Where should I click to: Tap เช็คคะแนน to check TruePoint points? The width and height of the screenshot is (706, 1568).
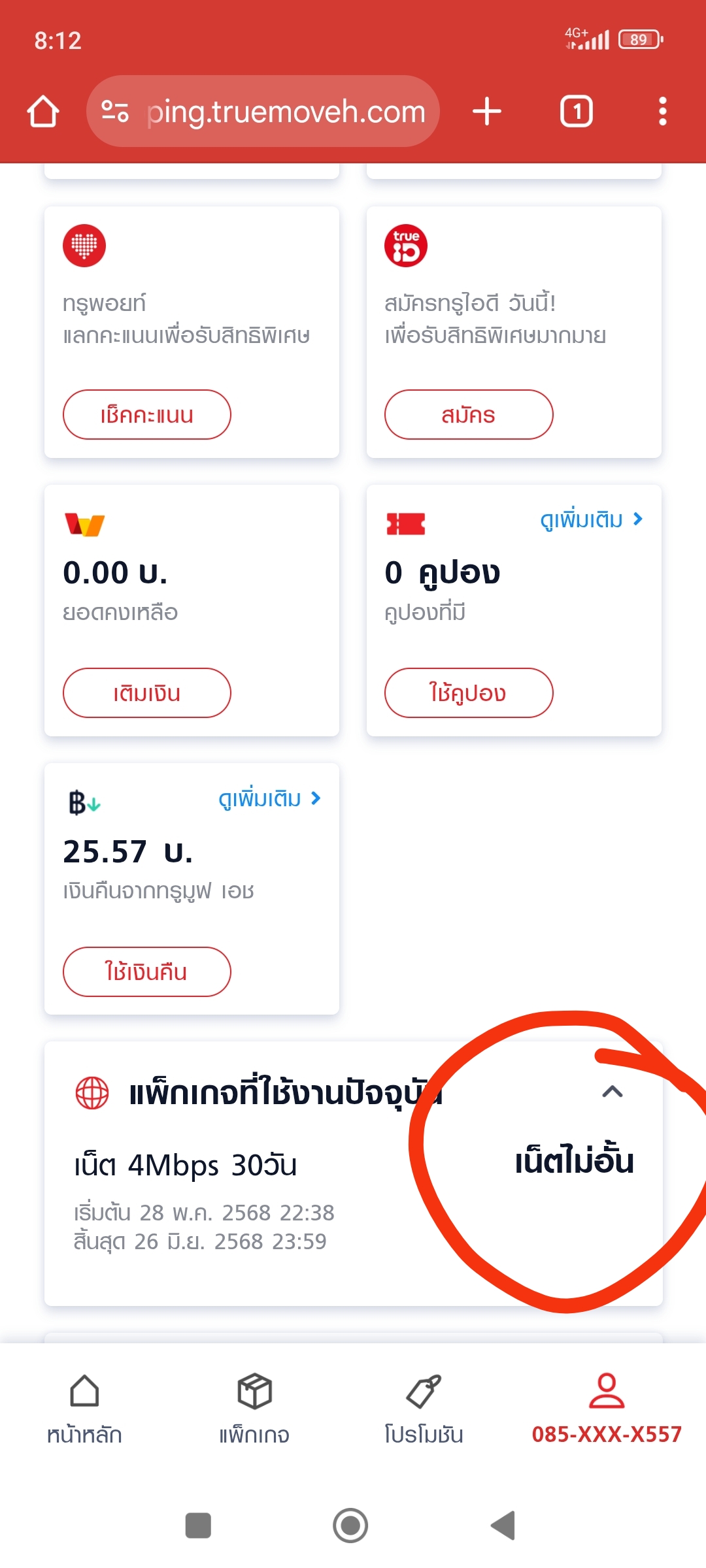tap(147, 415)
